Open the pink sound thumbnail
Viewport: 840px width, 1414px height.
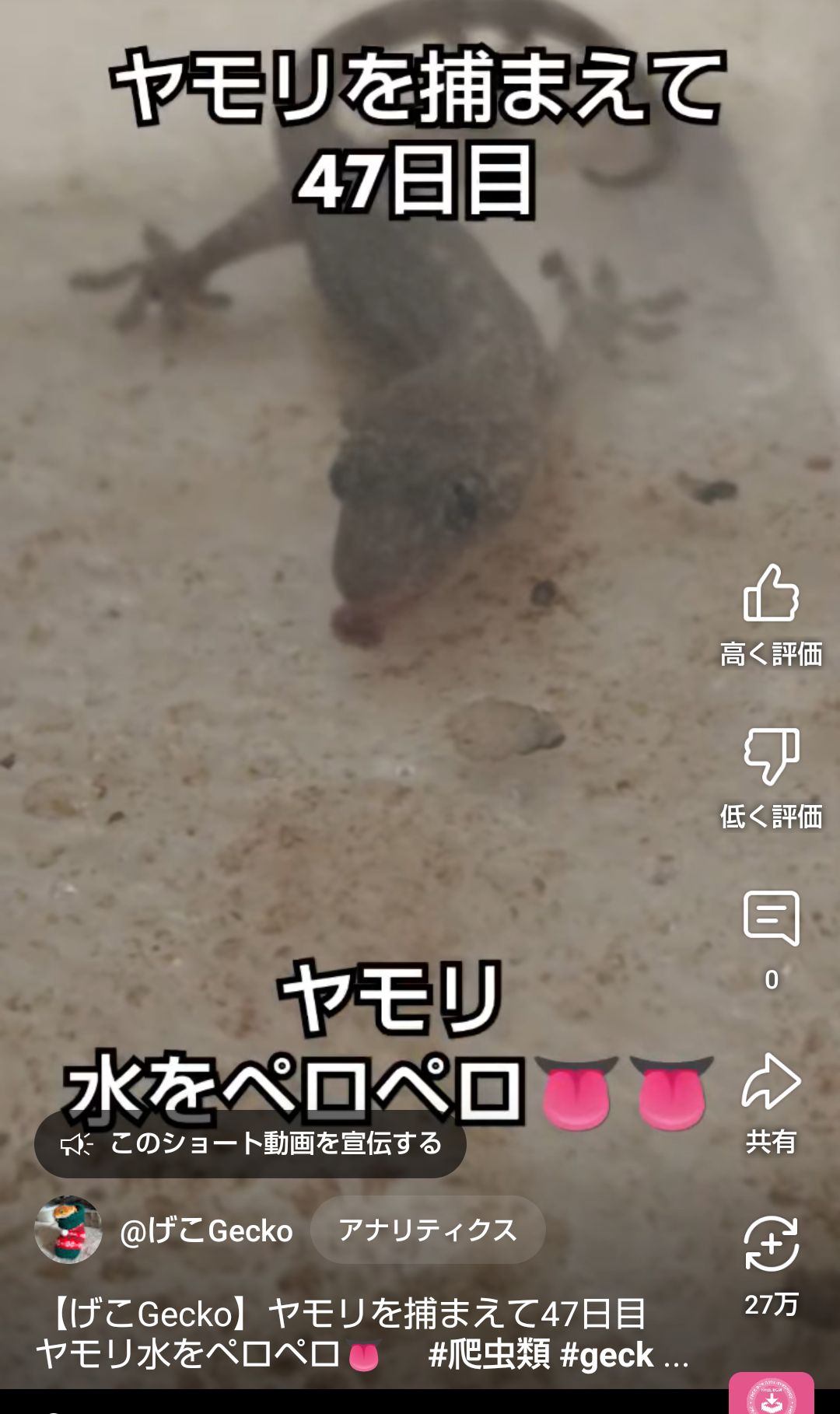pyautogui.click(x=771, y=1396)
